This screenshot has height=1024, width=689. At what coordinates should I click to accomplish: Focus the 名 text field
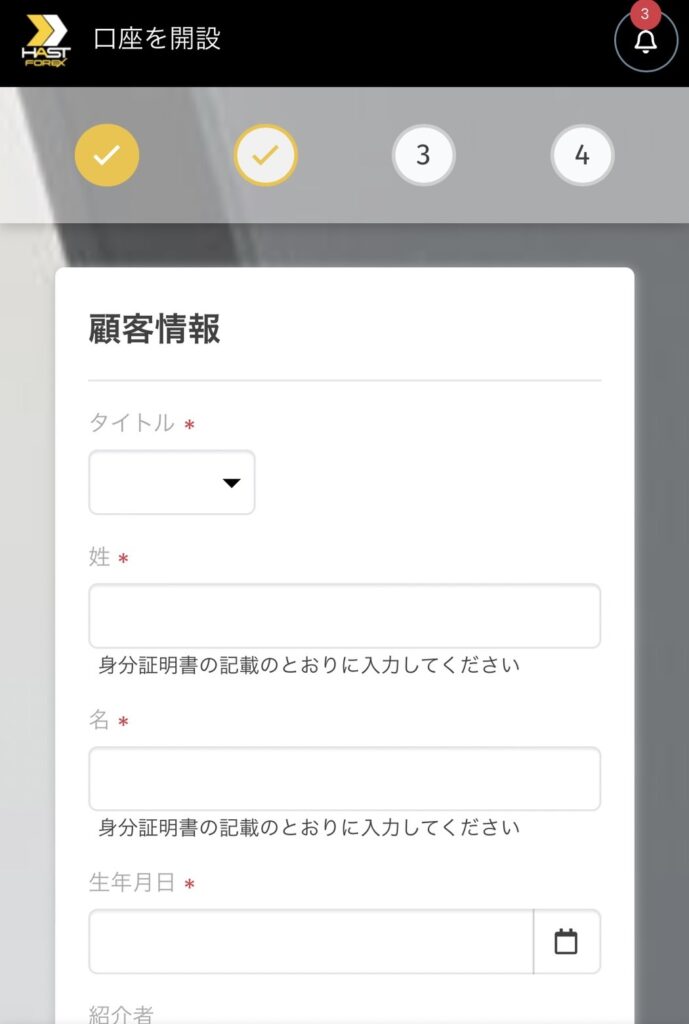pyautogui.click(x=344, y=779)
